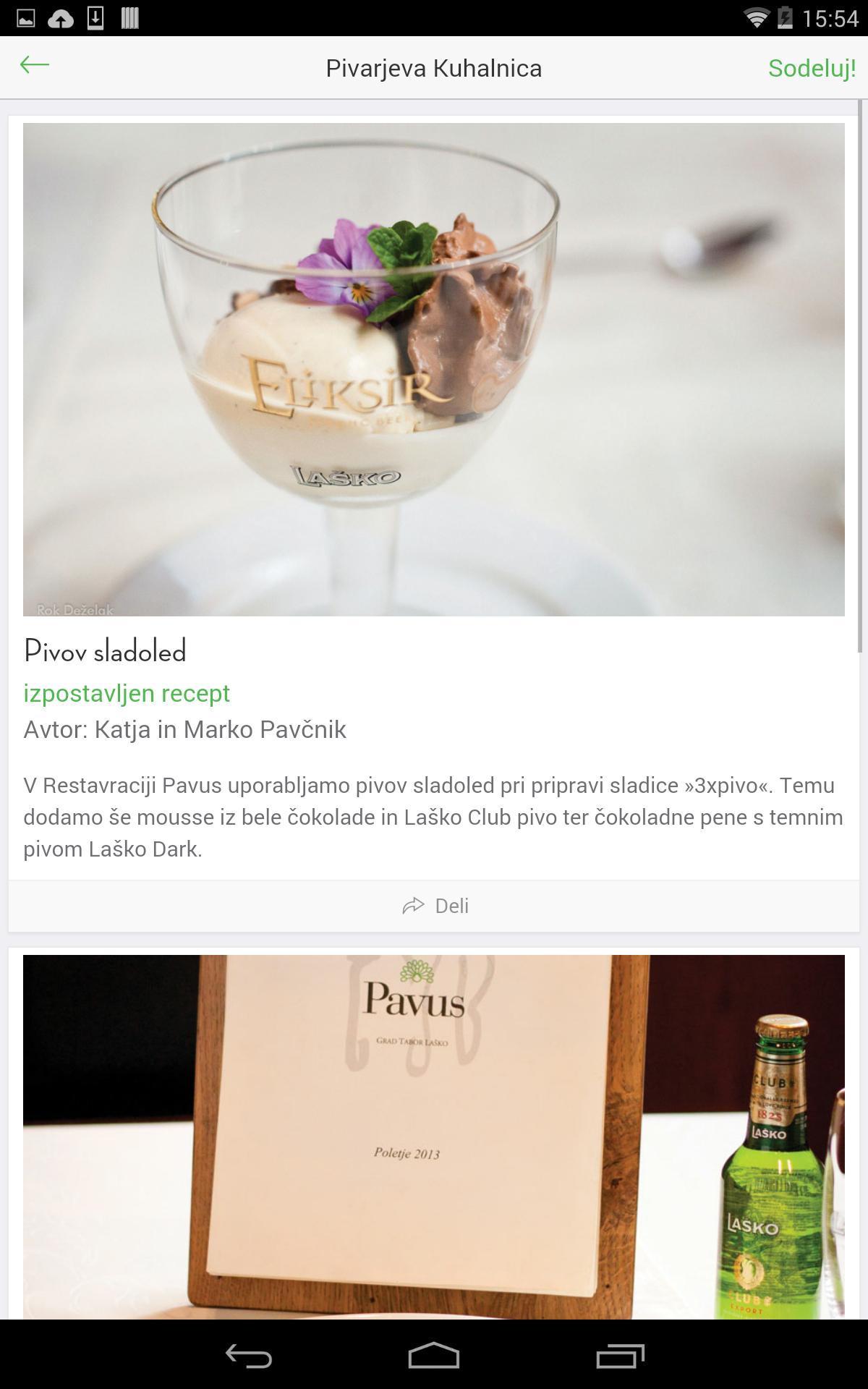Image resolution: width=868 pixels, height=1389 pixels.
Task: Tap the Android home button
Action: [433, 1354]
